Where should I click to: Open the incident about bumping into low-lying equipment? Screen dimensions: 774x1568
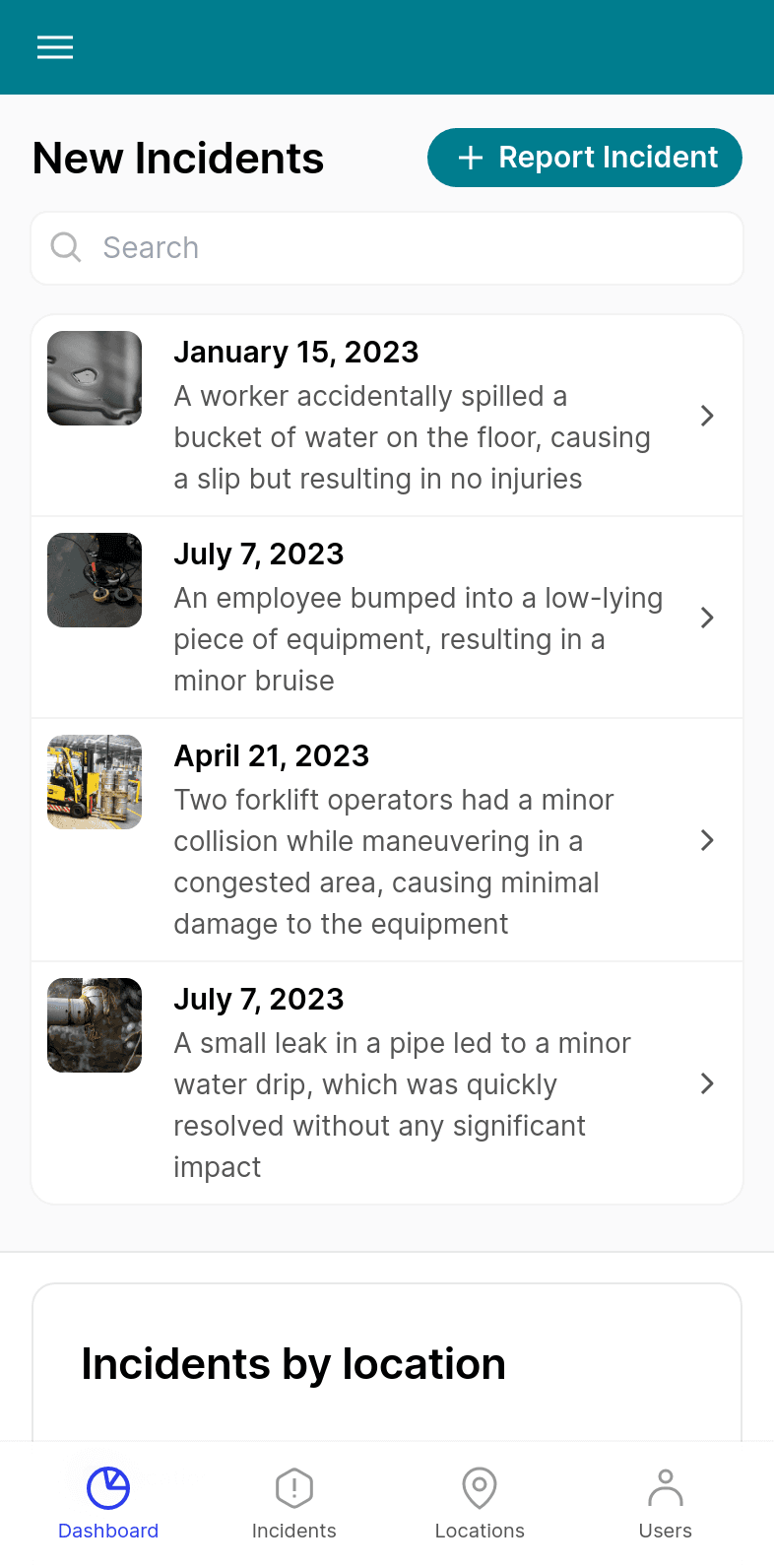pos(387,618)
